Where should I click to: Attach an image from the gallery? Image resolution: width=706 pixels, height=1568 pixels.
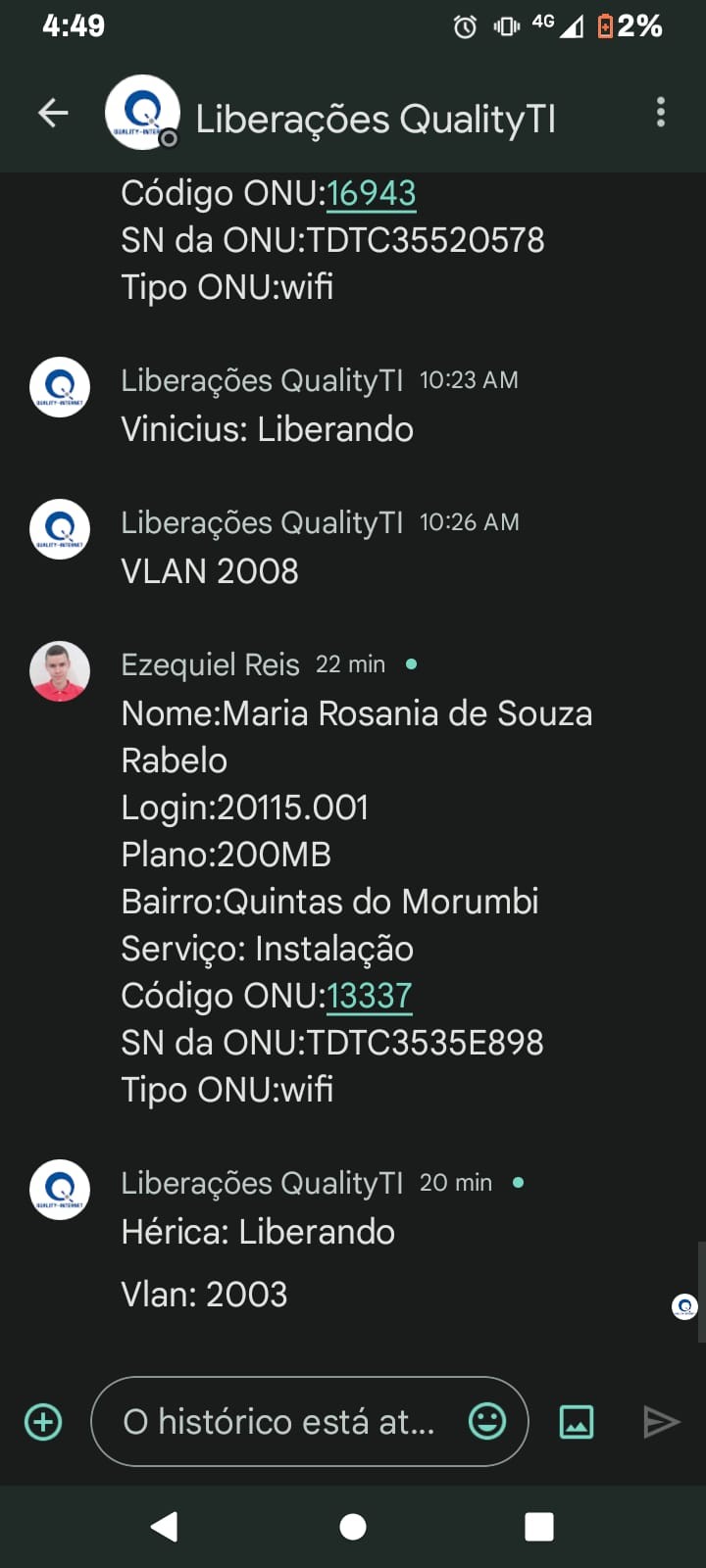pyautogui.click(x=576, y=1422)
